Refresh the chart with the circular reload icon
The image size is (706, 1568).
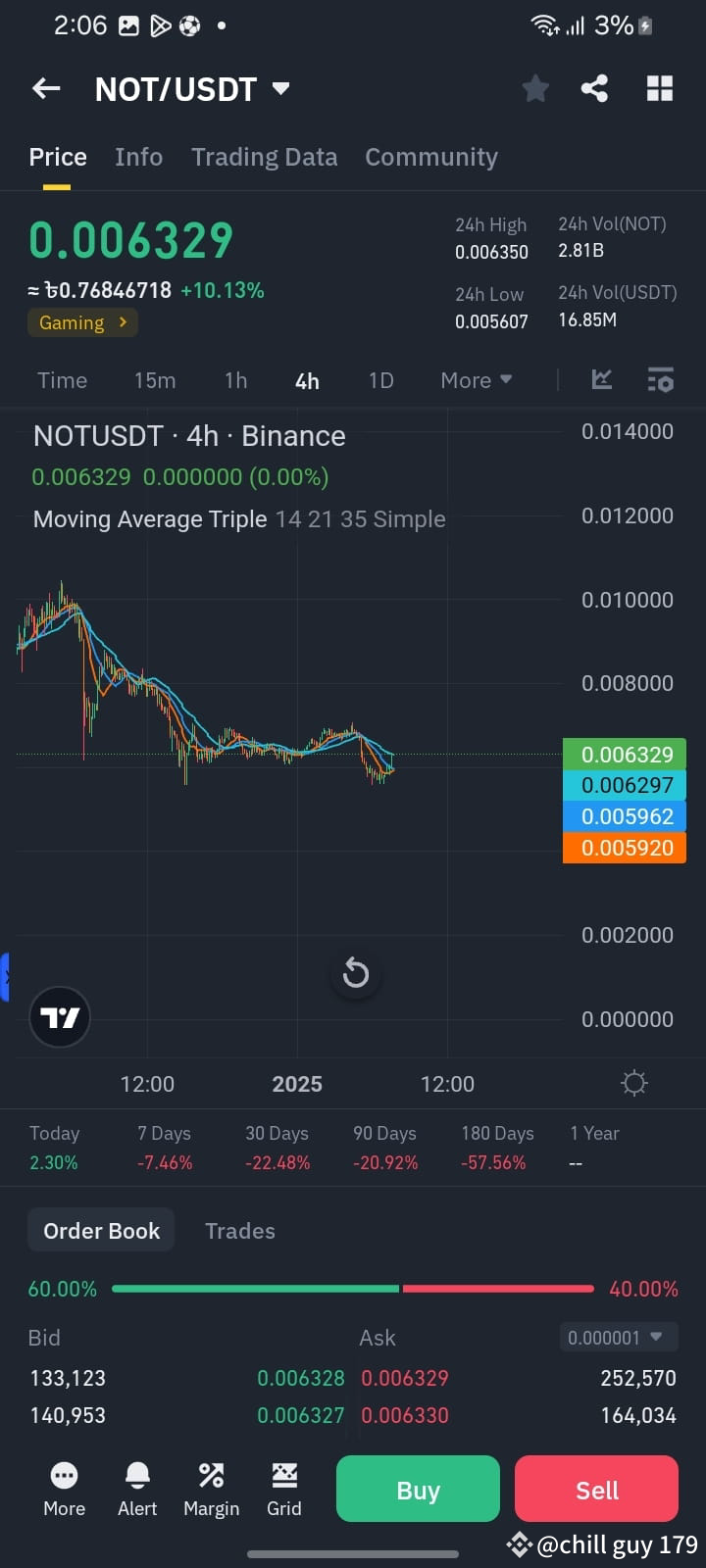pyautogui.click(x=355, y=973)
